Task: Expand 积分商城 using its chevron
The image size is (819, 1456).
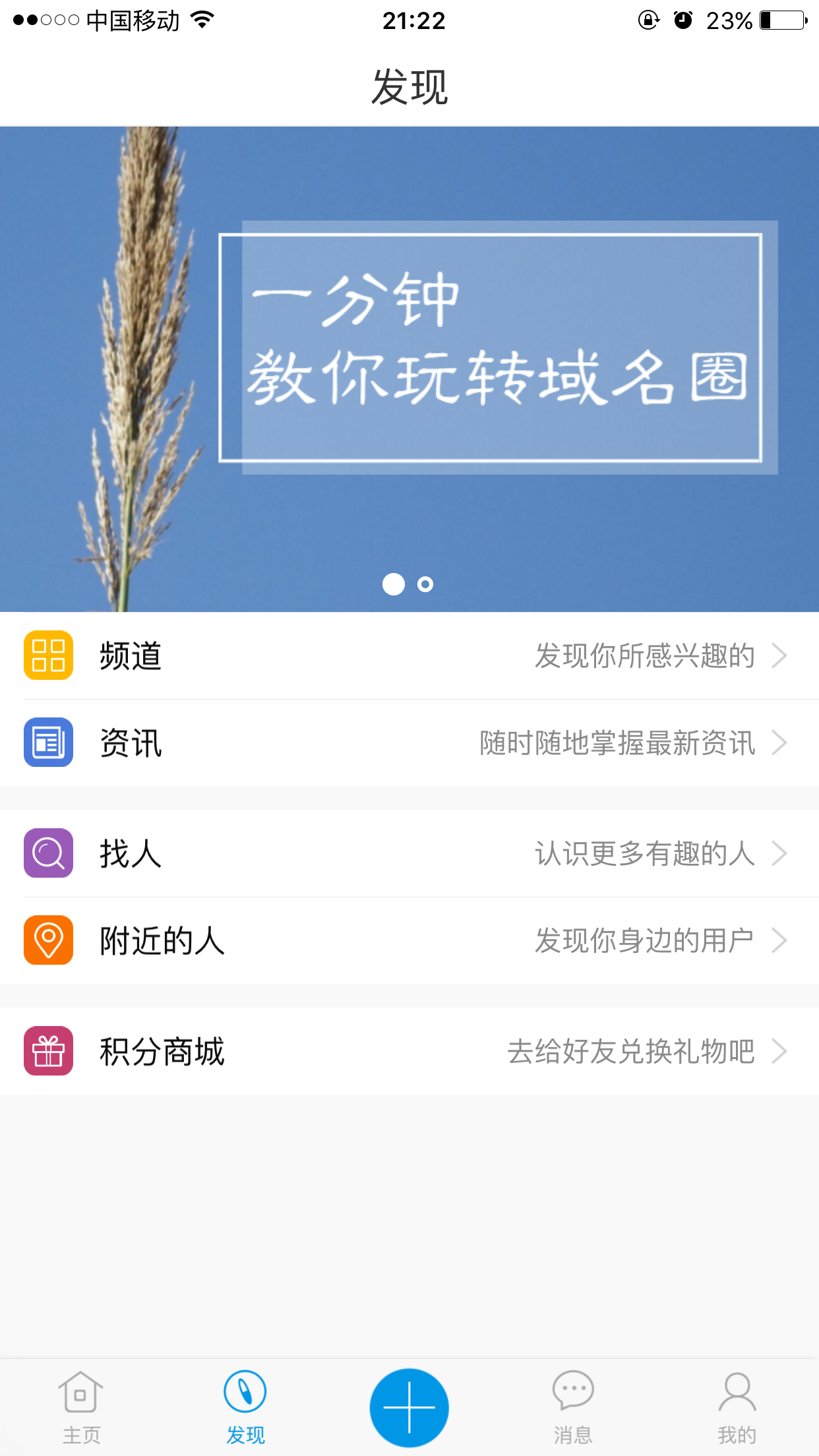Action: tap(781, 1051)
